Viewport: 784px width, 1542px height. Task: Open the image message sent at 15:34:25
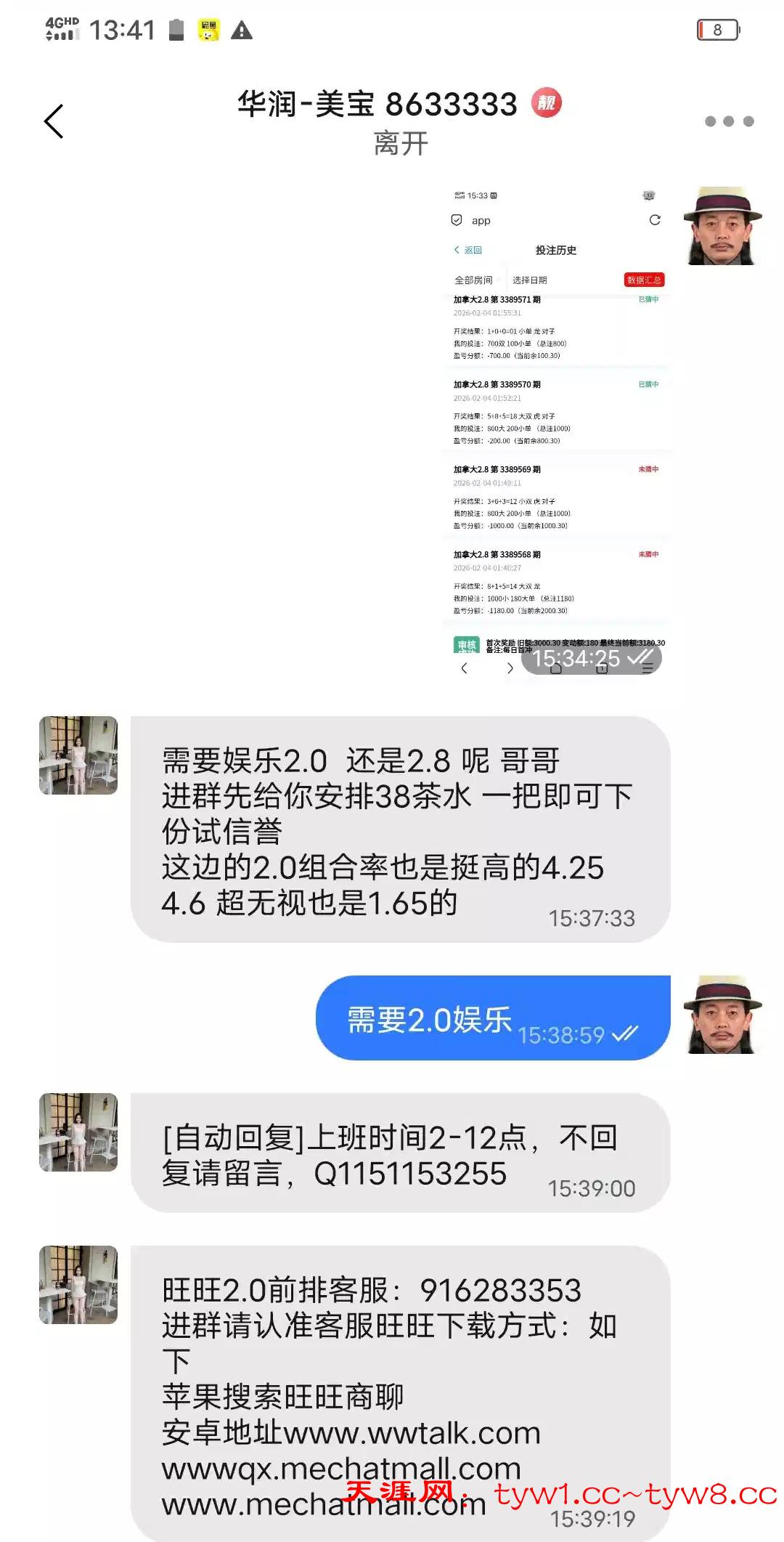[x=557, y=430]
